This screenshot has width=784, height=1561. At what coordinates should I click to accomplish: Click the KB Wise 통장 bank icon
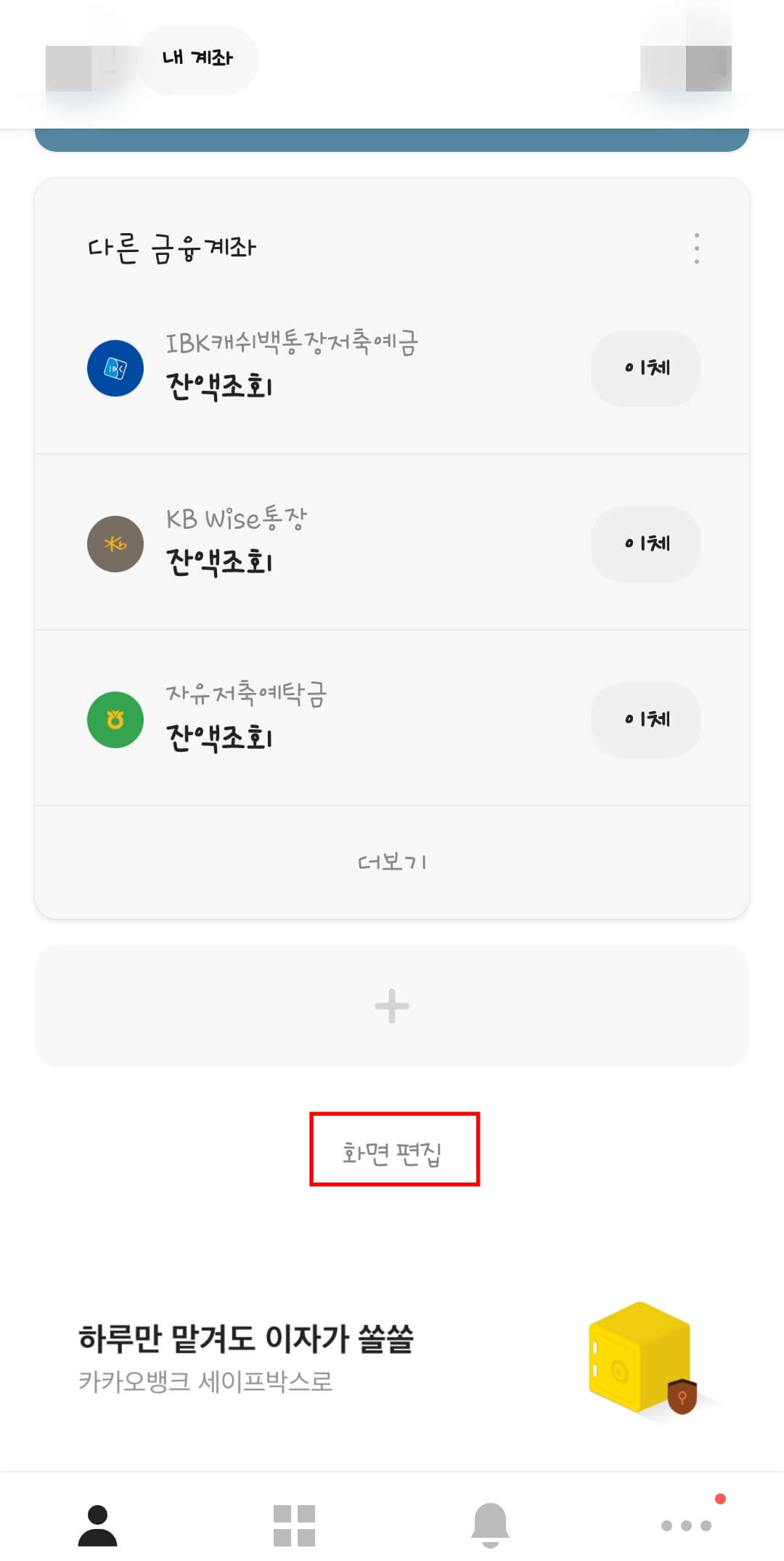click(115, 544)
